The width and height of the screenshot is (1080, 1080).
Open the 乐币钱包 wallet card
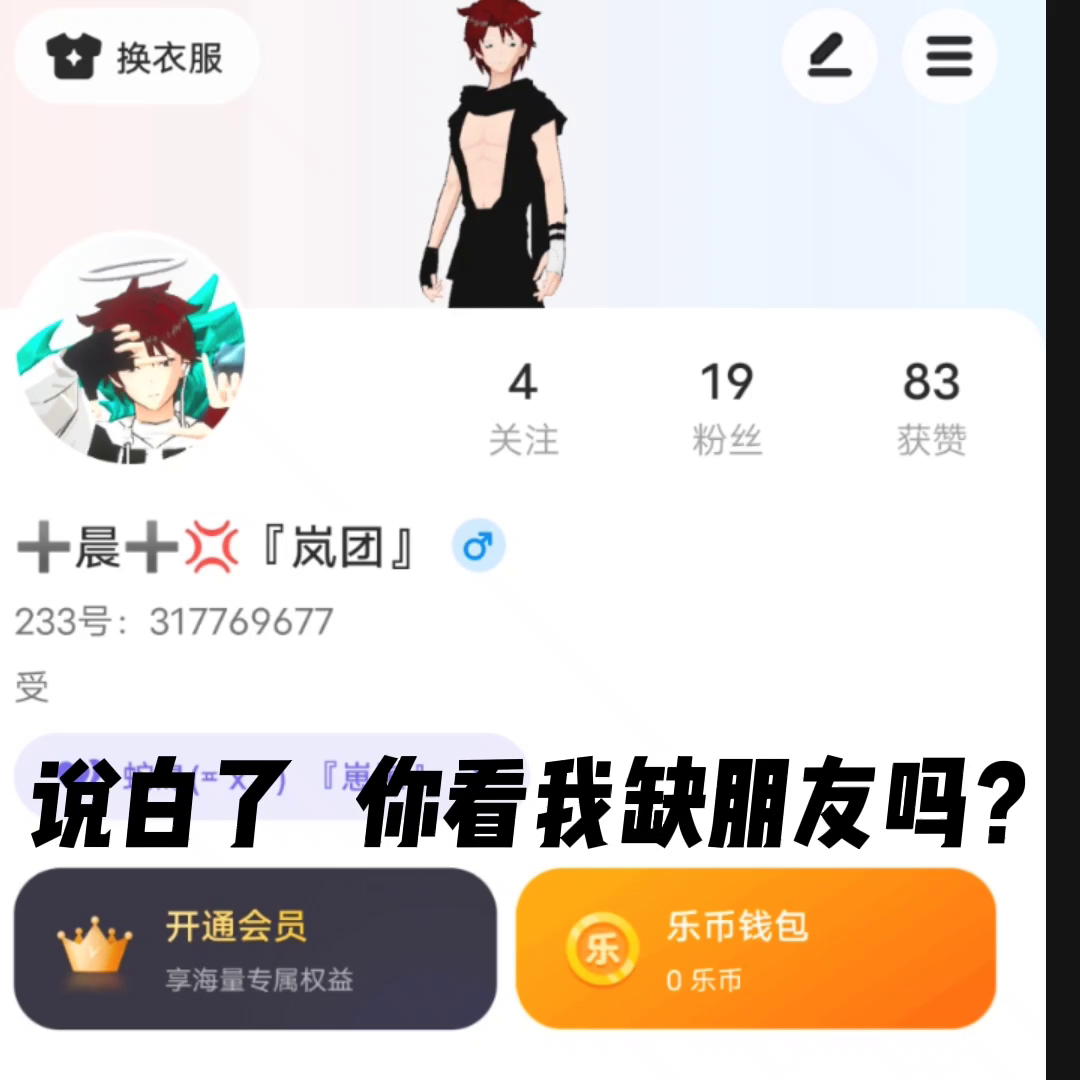click(756, 948)
